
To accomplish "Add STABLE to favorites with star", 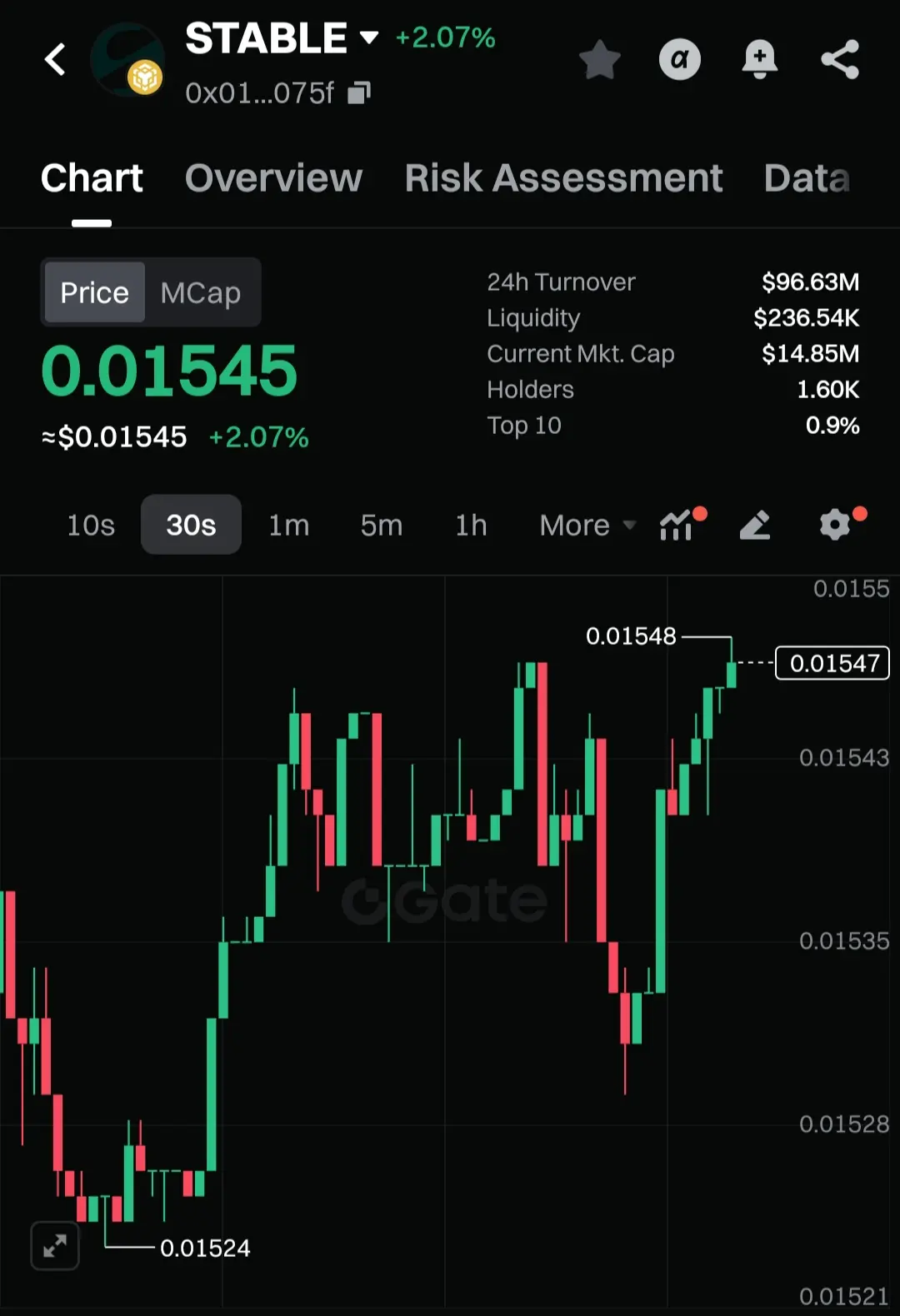I will (x=599, y=60).
